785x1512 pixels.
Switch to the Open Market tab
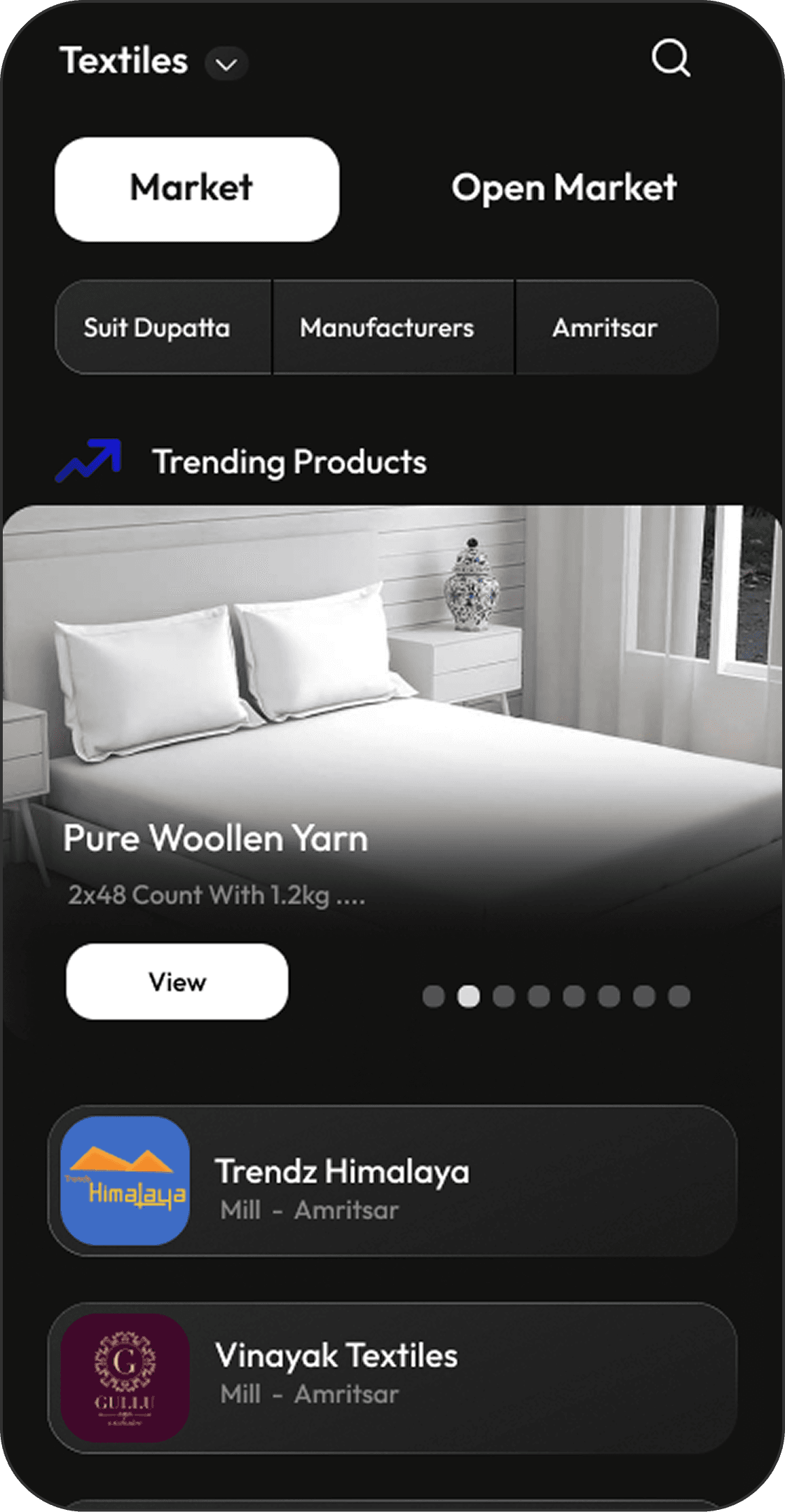point(564,188)
